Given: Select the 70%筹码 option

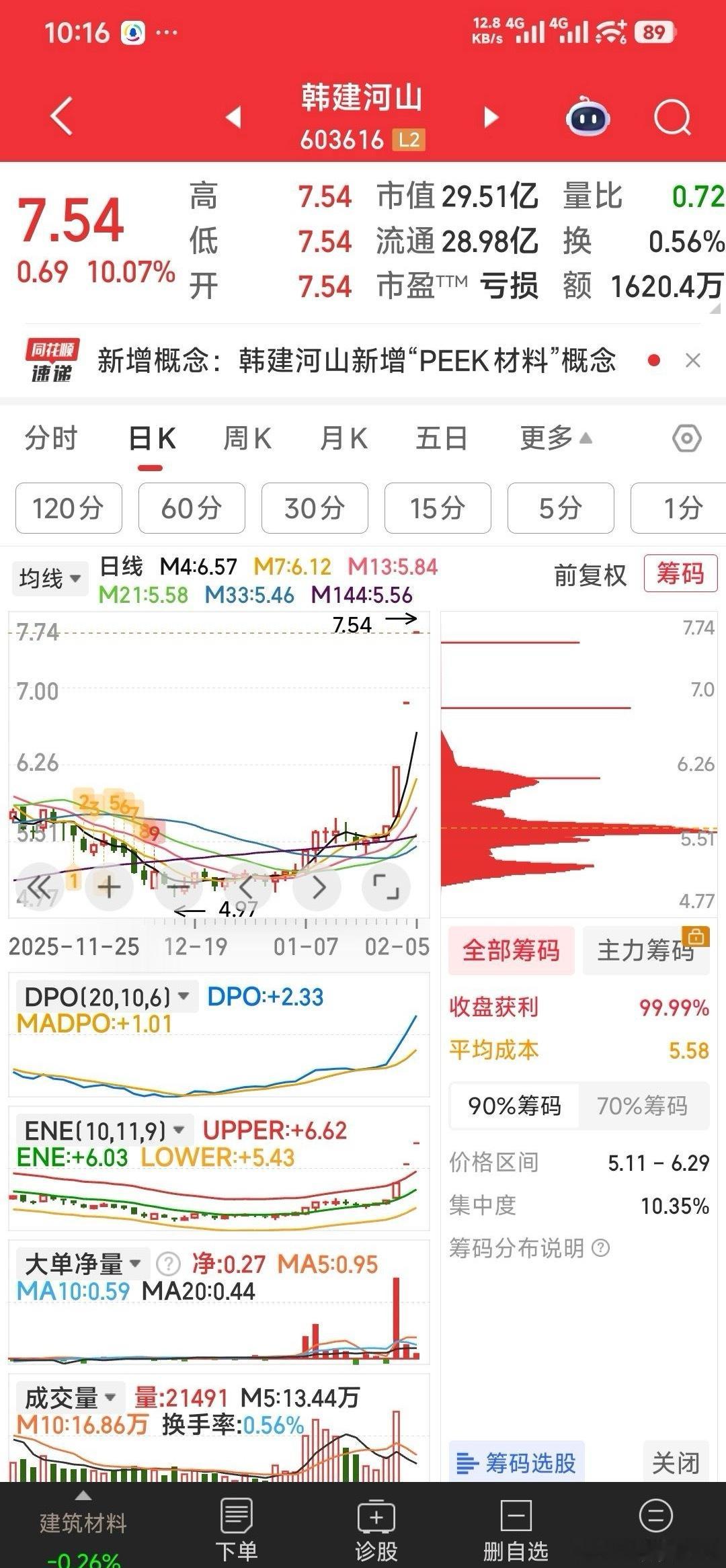Looking at the screenshot, I should click(x=642, y=1106).
